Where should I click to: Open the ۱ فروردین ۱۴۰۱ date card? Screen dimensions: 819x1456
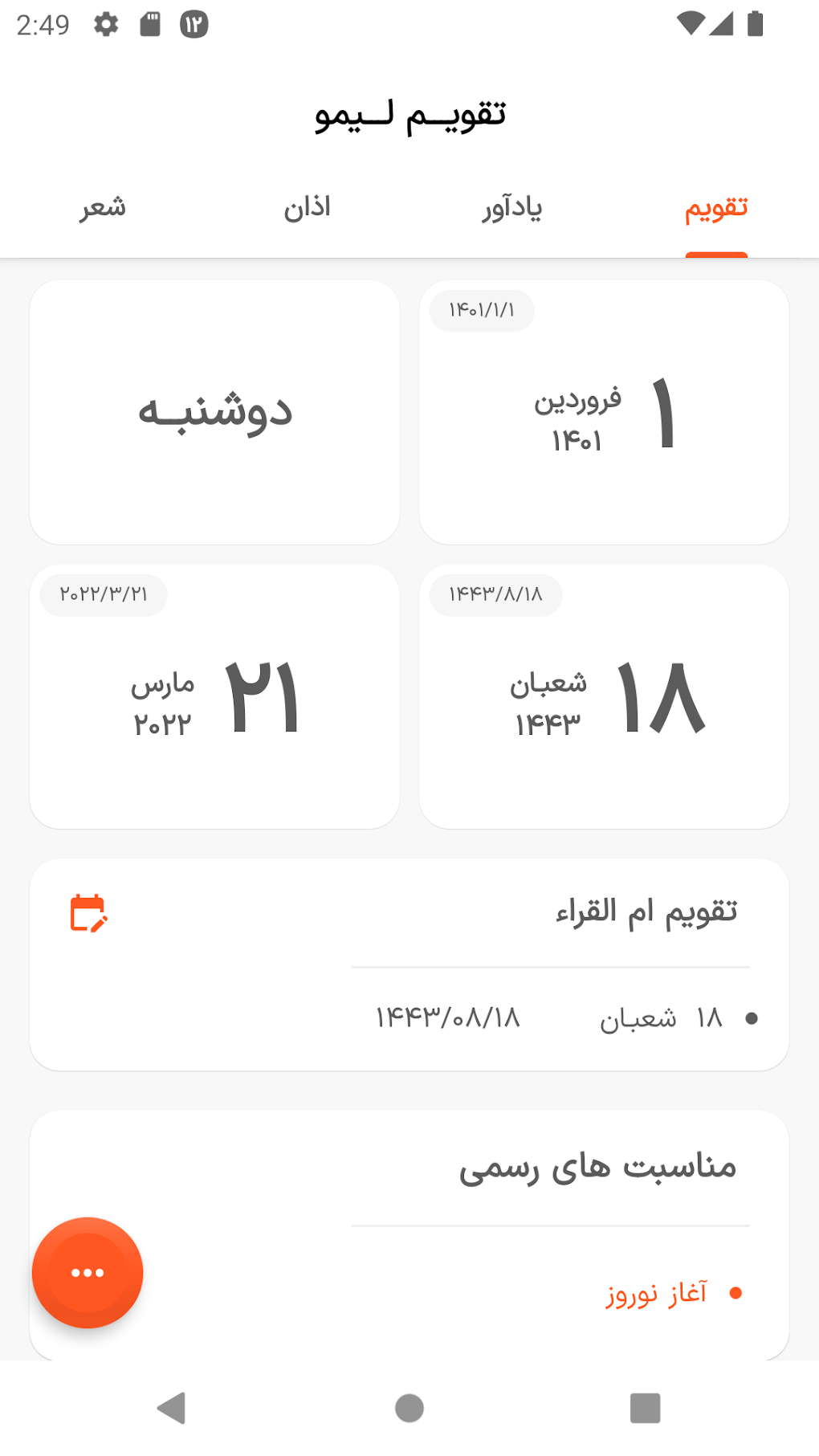tap(604, 412)
